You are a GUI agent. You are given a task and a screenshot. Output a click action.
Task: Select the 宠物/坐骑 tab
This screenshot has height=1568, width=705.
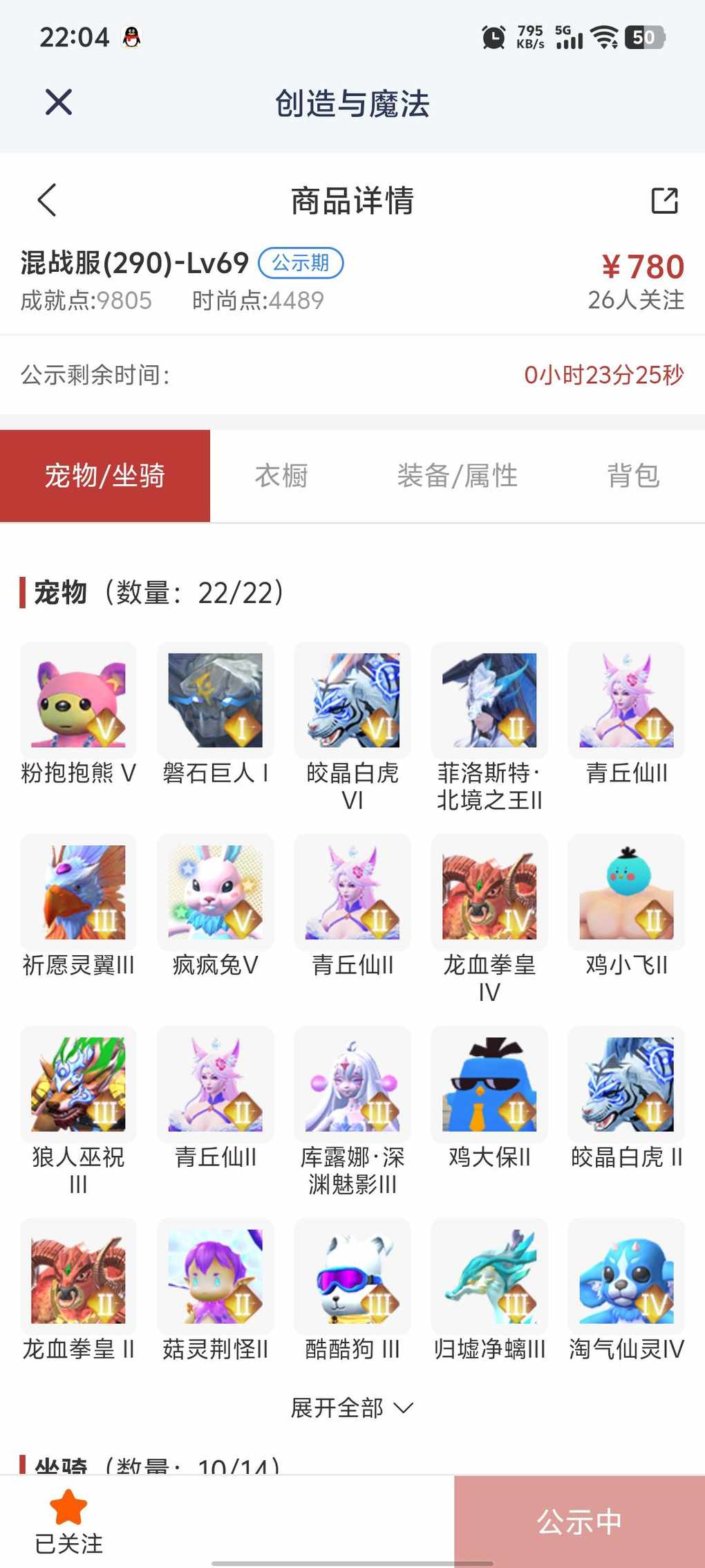pos(105,476)
